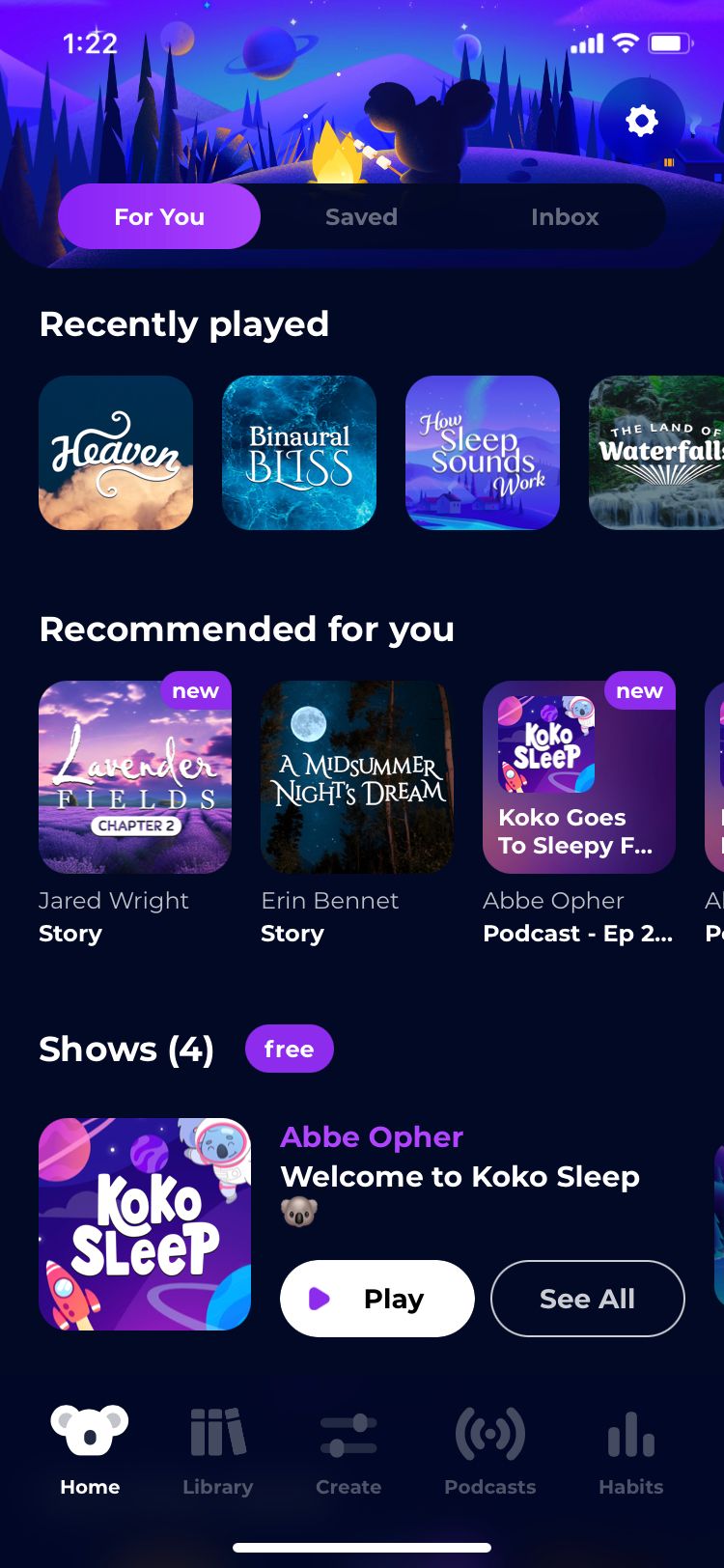Open the Create tab
The height and width of the screenshot is (1568, 724).
(x=348, y=1448)
